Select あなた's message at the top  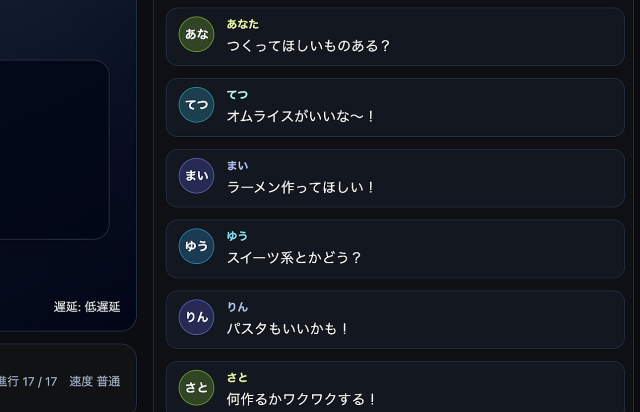coord(308,45)
